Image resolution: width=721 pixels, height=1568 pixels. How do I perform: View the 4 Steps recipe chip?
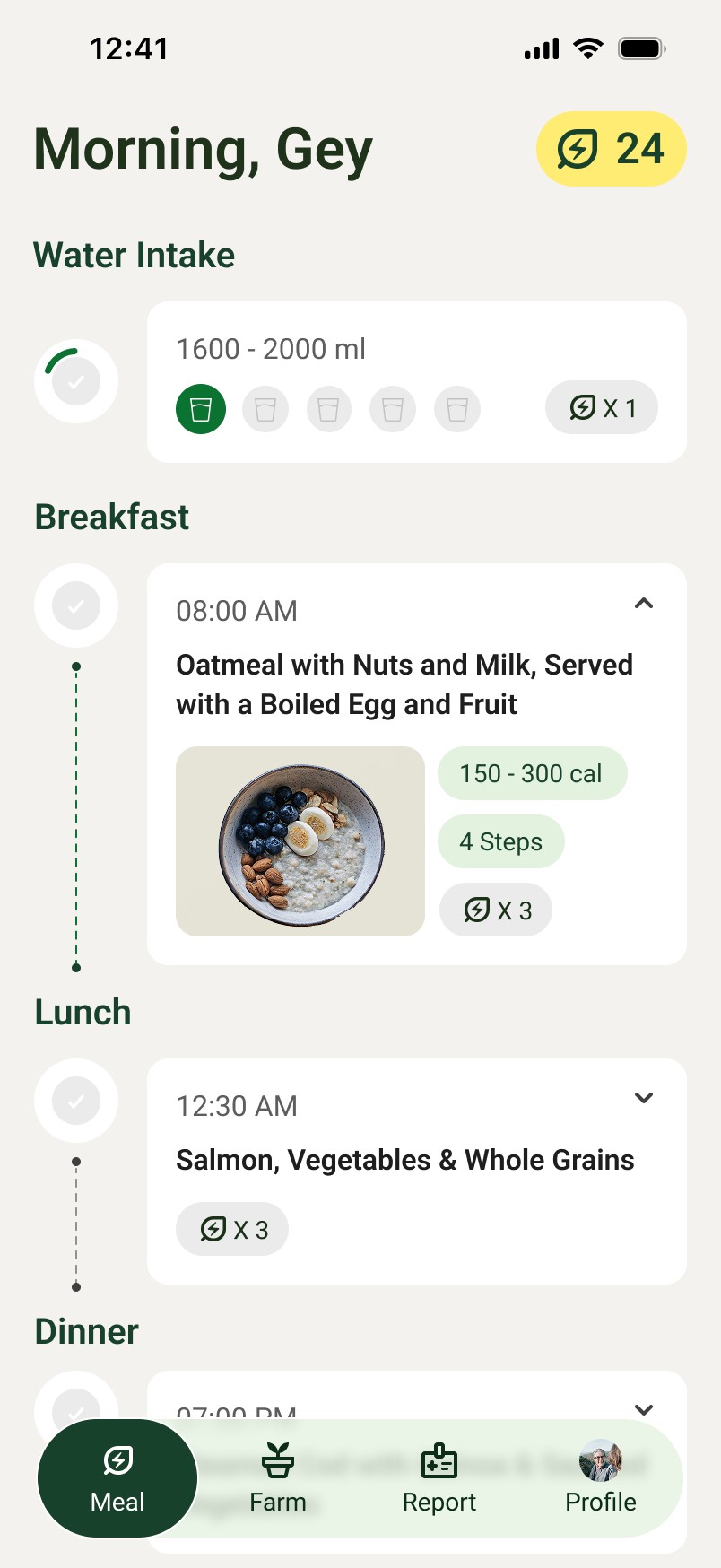pyautogui.click(x=501, y=841)
